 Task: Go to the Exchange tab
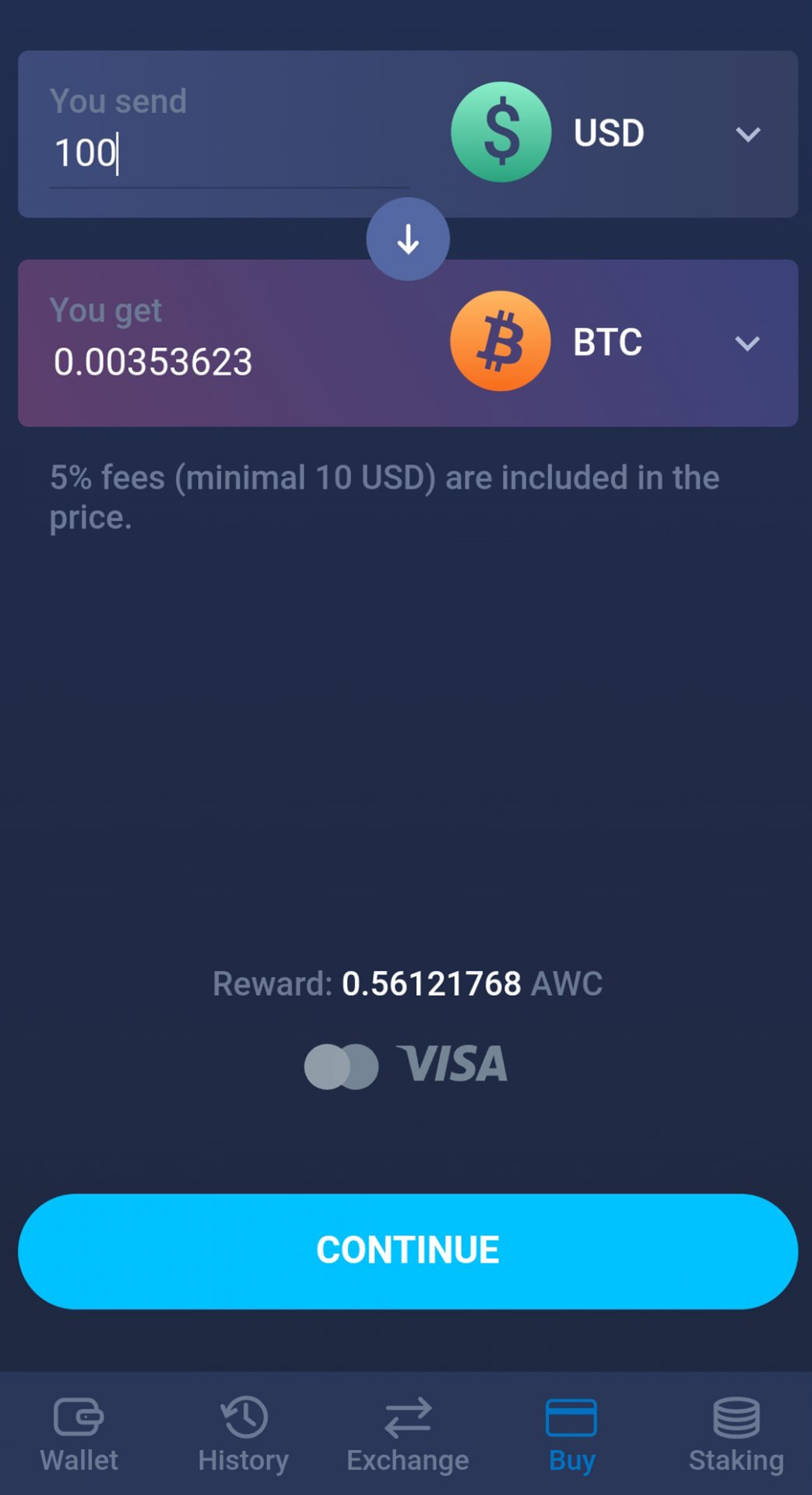coord(407,1434)
